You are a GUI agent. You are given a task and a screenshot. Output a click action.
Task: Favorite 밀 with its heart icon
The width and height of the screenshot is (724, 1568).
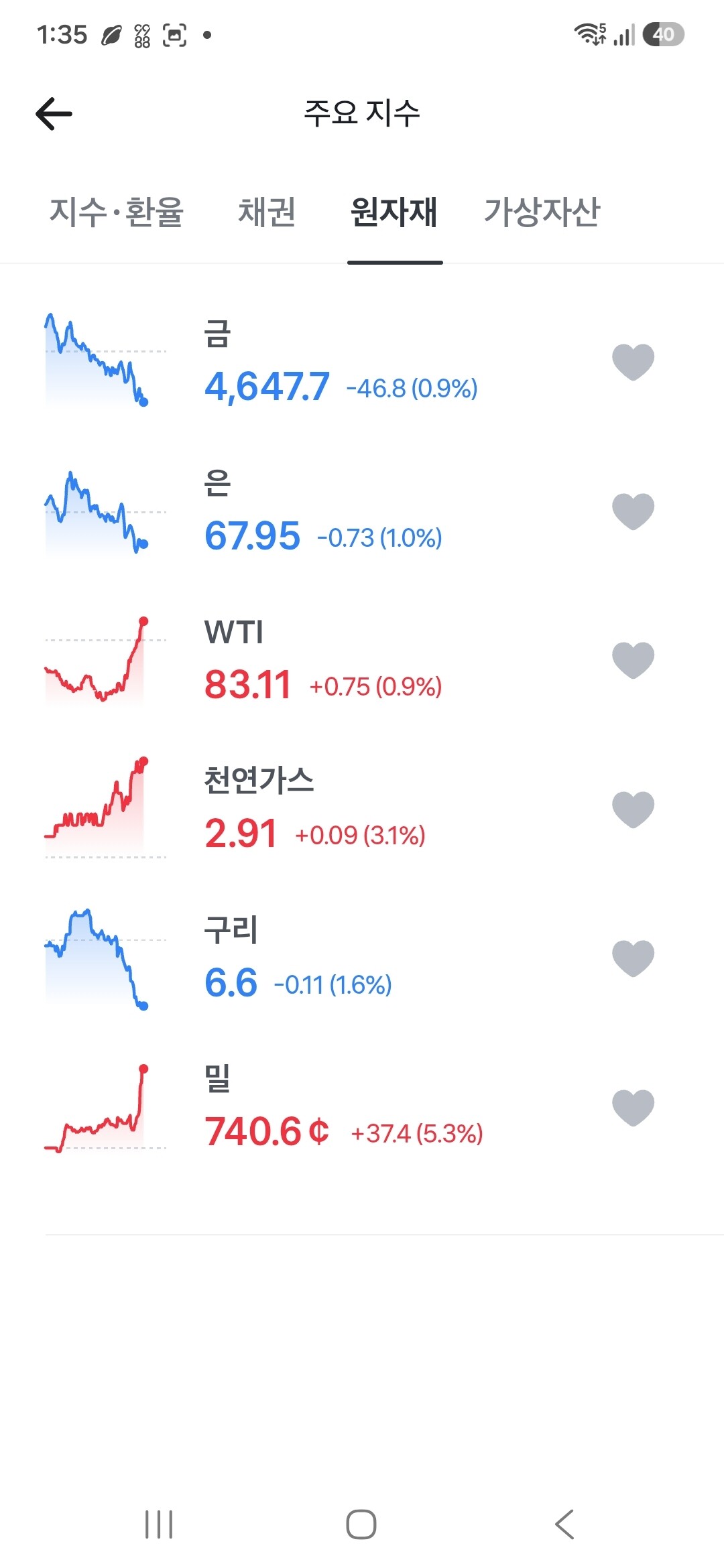click(633, 1108)
